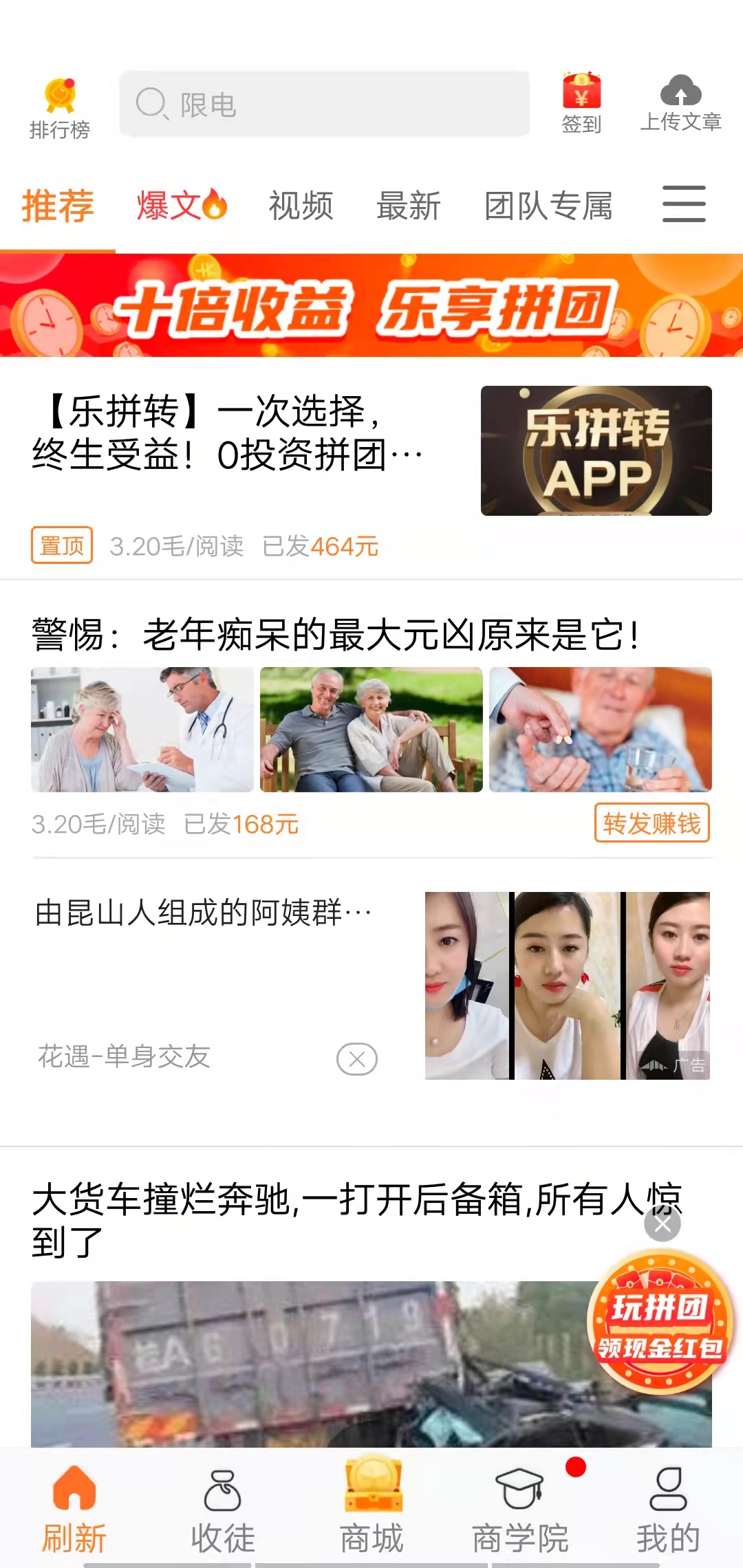Switch to the 爆文 tab

point(181,205)
